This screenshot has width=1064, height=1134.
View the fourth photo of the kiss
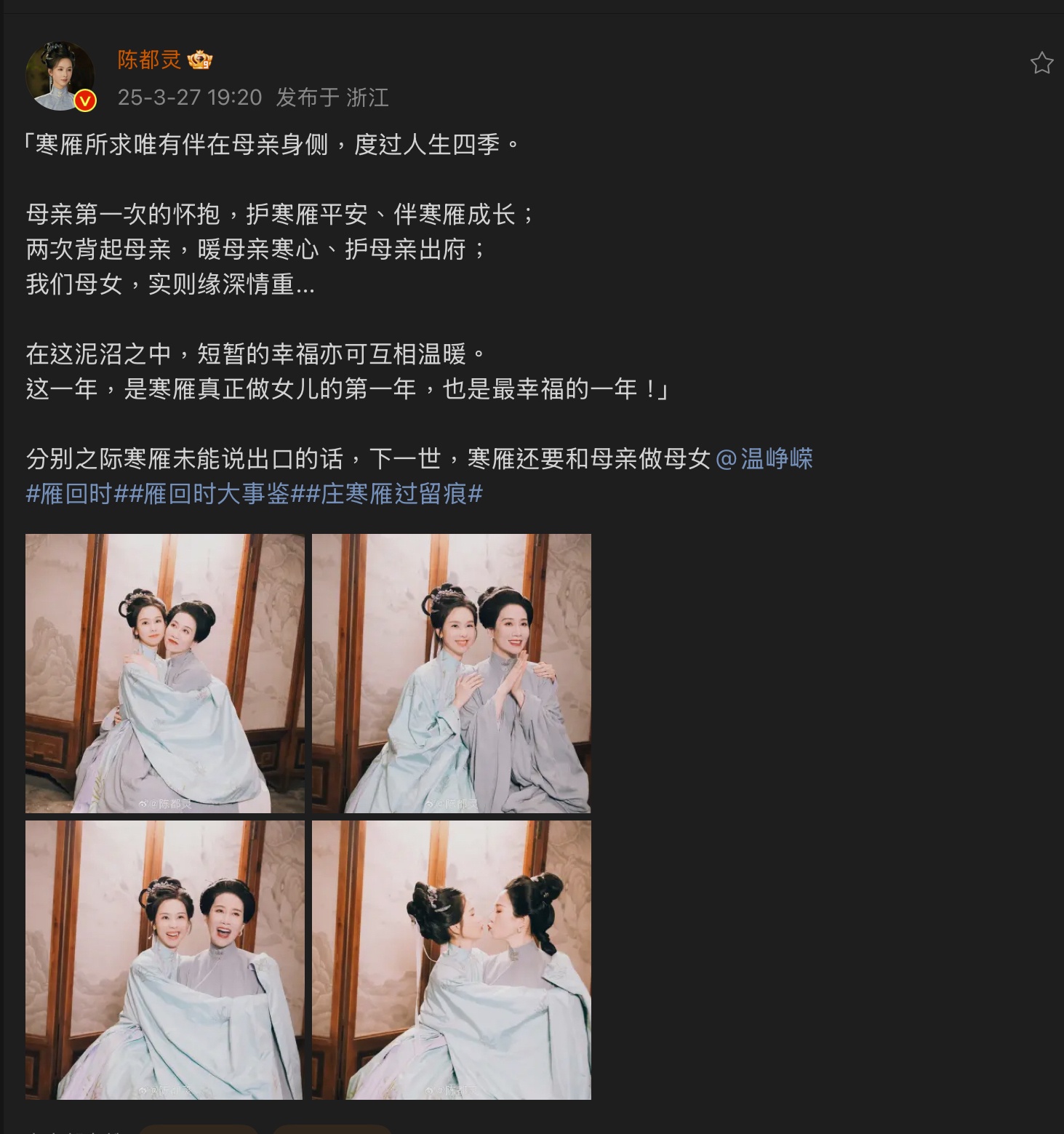[451, 959]
